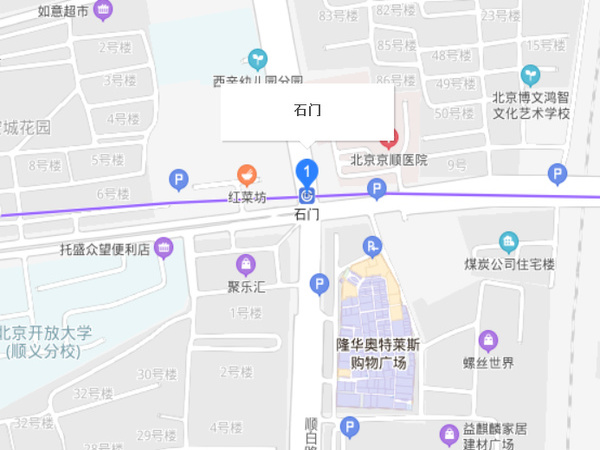Open the 聚乐汇 shopping marker
The width and height of the screenshot is (600, 450).
click(245, 264)
